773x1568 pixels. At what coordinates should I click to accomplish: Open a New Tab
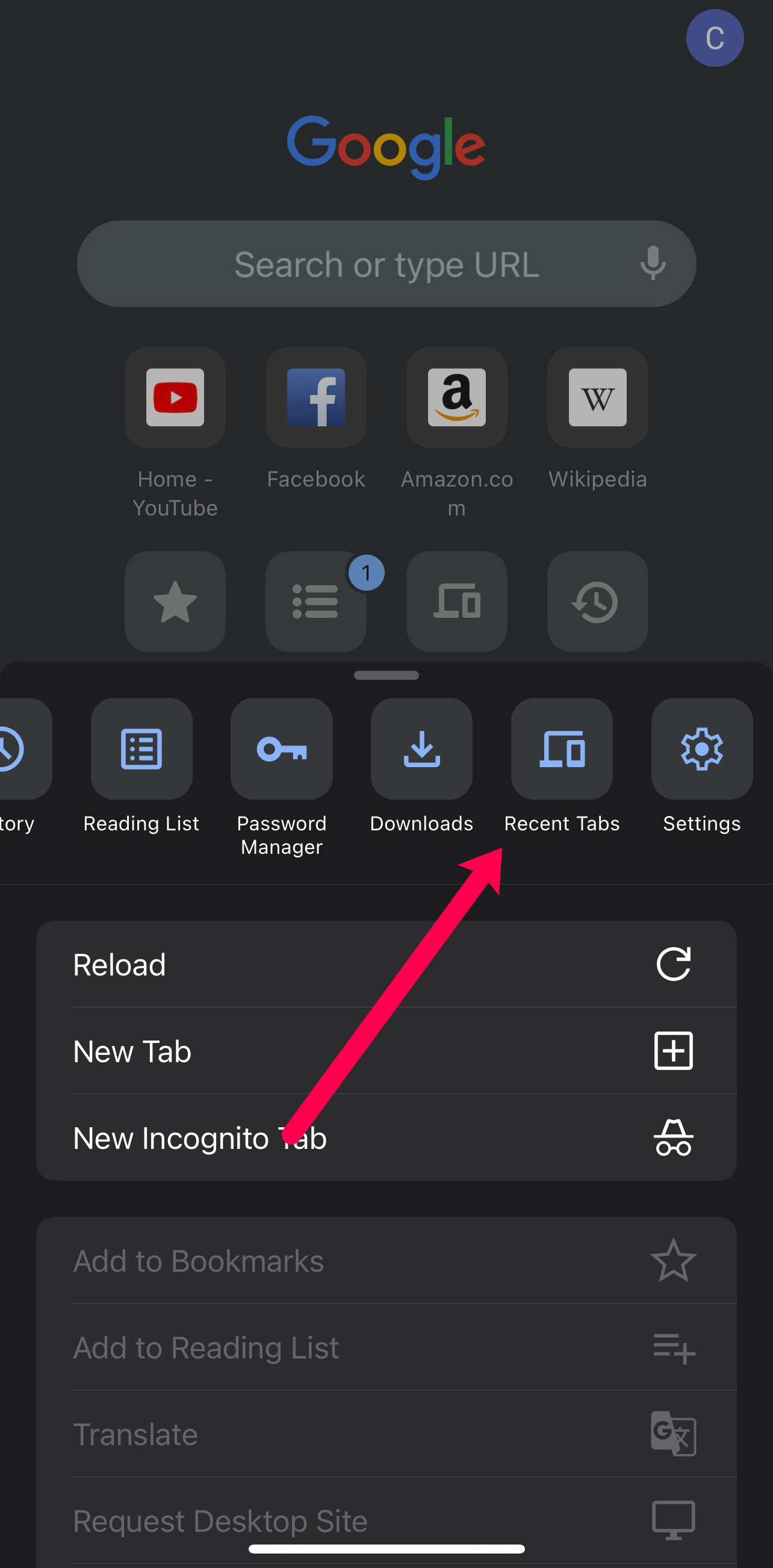386,1051
